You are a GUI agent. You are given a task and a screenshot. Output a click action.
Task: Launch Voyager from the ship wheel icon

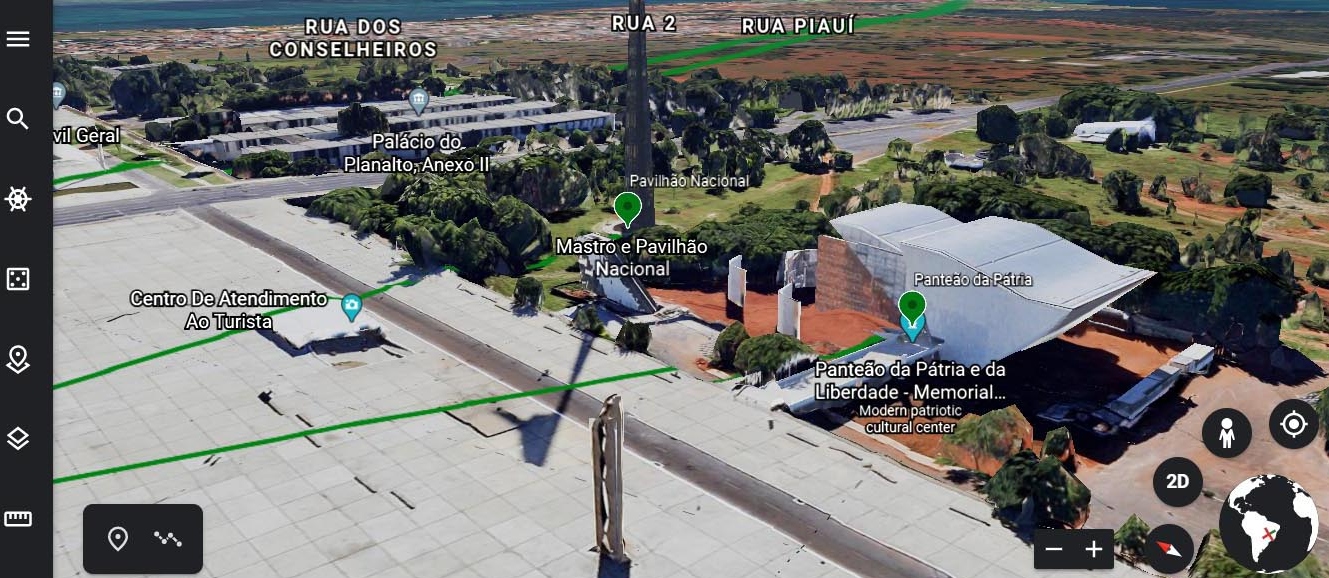pyautogui.click(x=18, y=199)
